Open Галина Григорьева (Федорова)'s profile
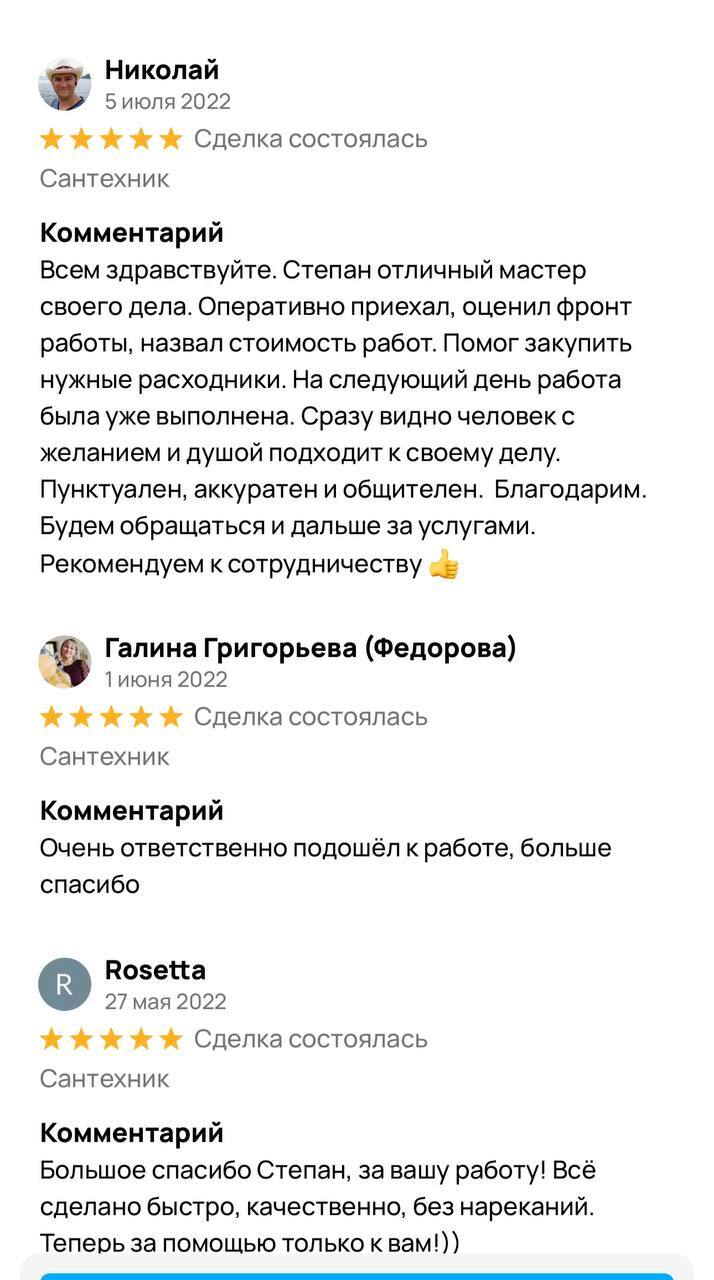714x1280 pixels. [x=310, y=648]
